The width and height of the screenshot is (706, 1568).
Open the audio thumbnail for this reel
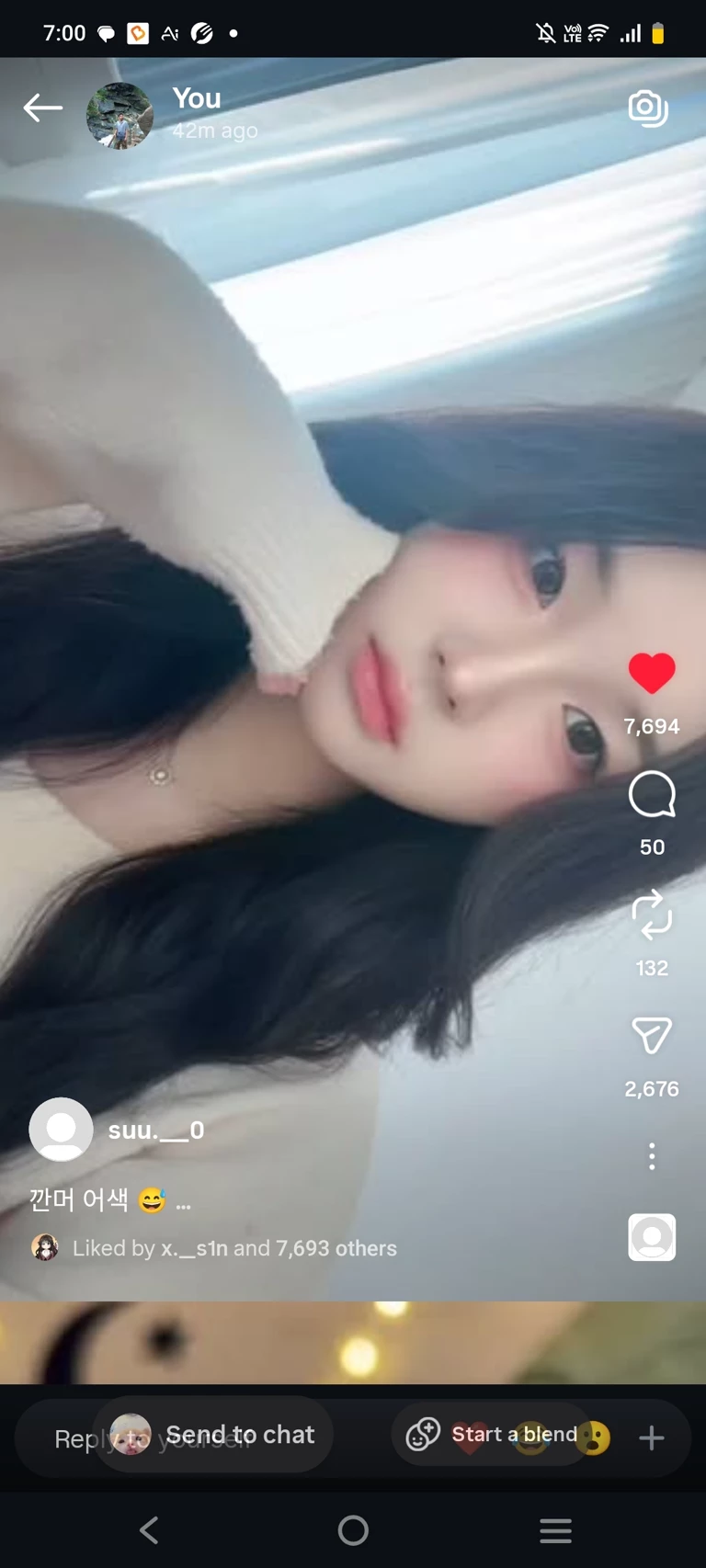(x=652, y=1237)
